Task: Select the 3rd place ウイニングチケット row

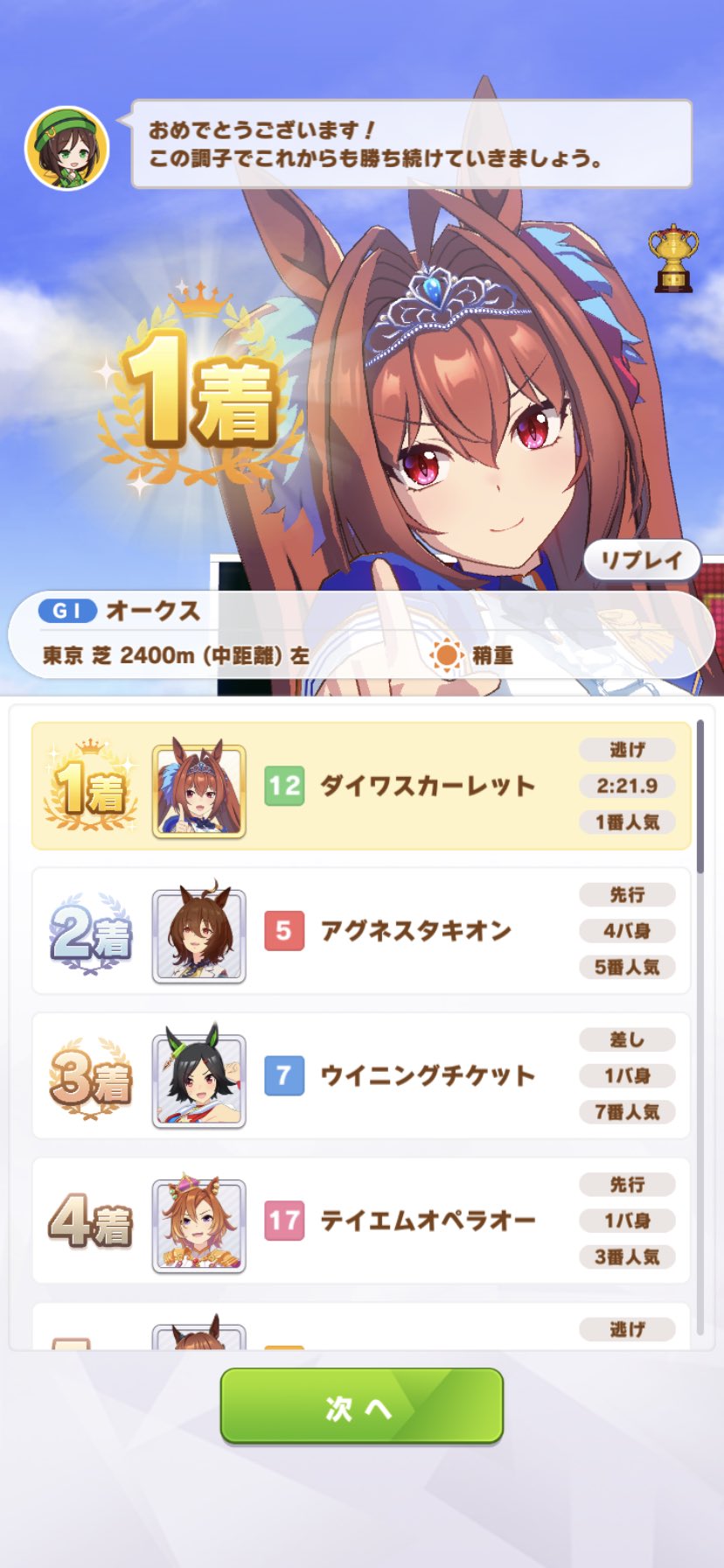Action: [x=361, y=1076]
